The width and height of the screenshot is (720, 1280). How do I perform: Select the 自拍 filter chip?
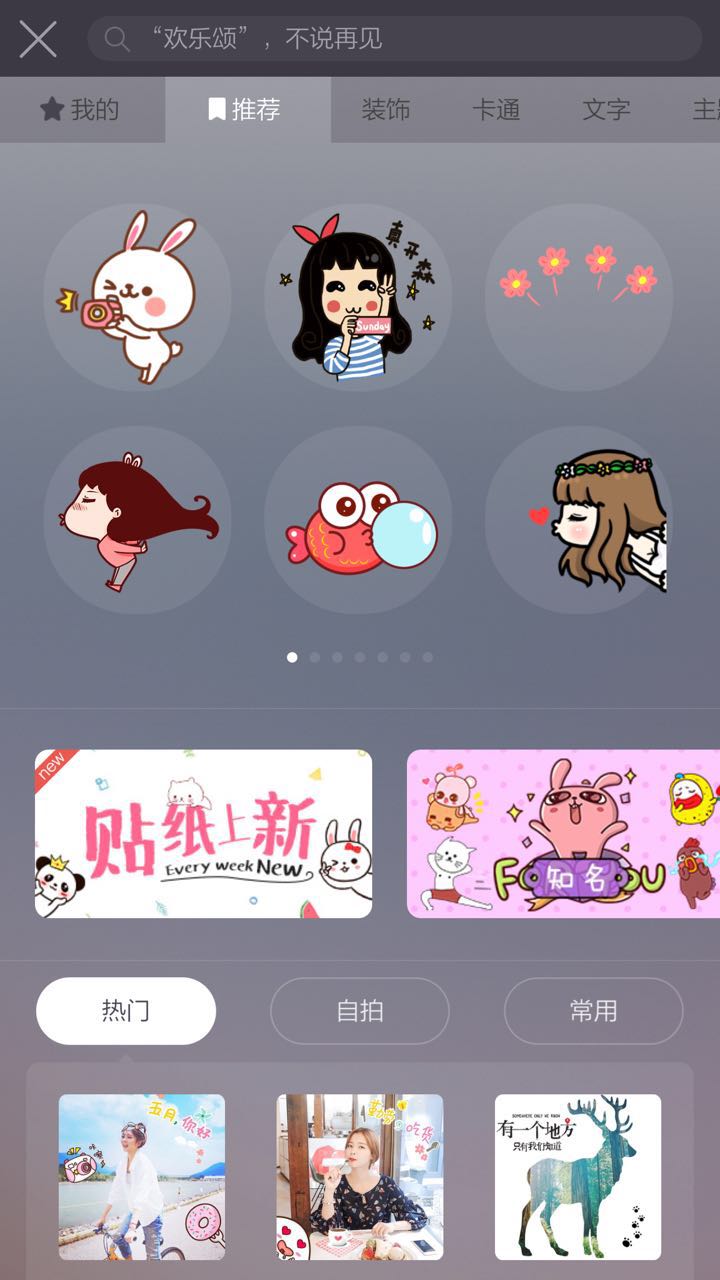[360, 1011]
